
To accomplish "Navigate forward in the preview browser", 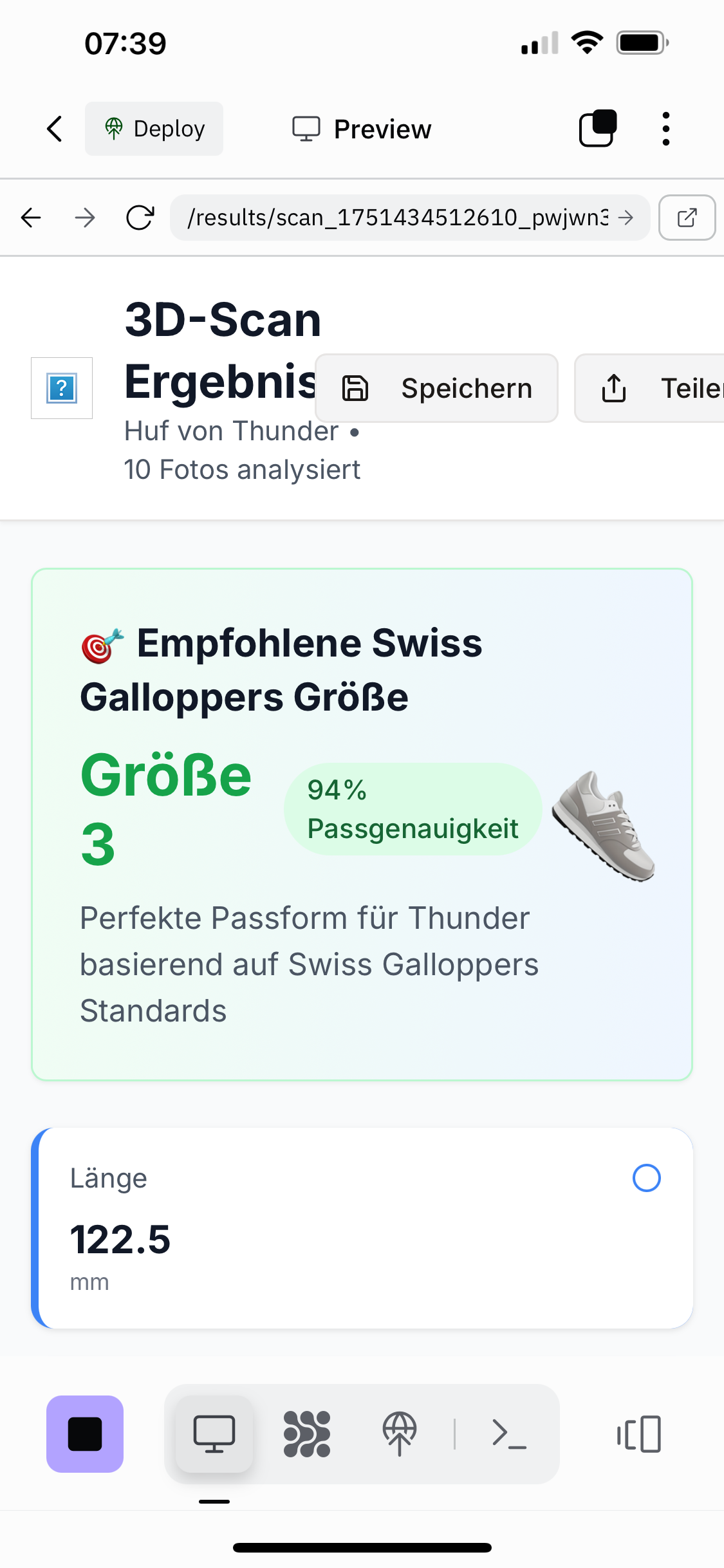I will [85, 218].
